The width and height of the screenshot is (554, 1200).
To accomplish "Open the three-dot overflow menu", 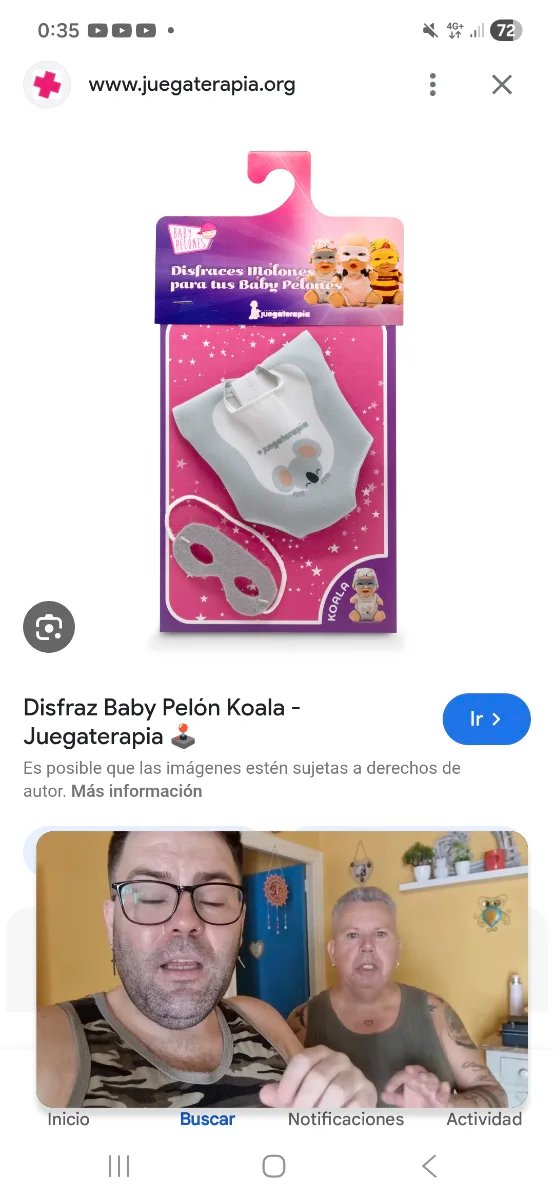I will 433,85.
